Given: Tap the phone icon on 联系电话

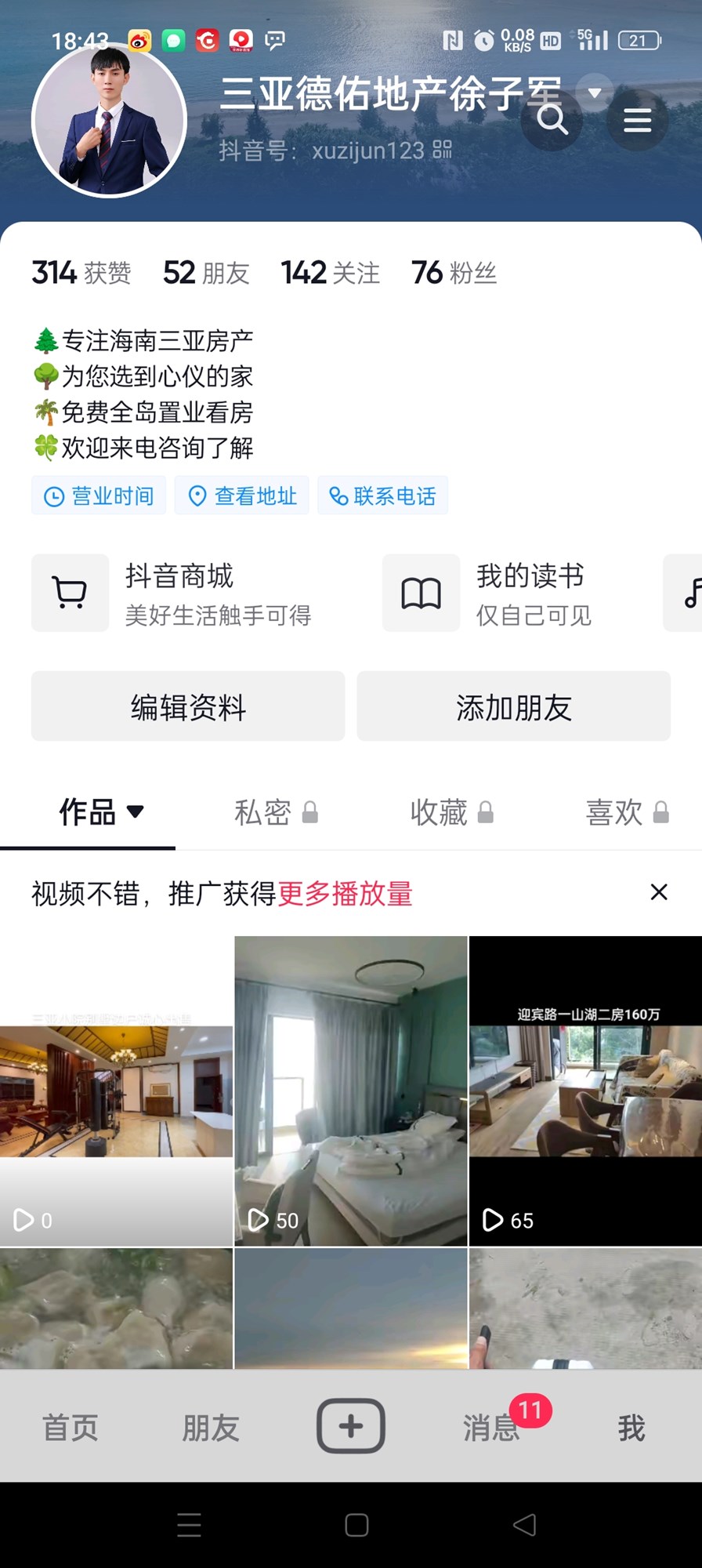Looking at the screenshot, I should (x=338, y=495).
